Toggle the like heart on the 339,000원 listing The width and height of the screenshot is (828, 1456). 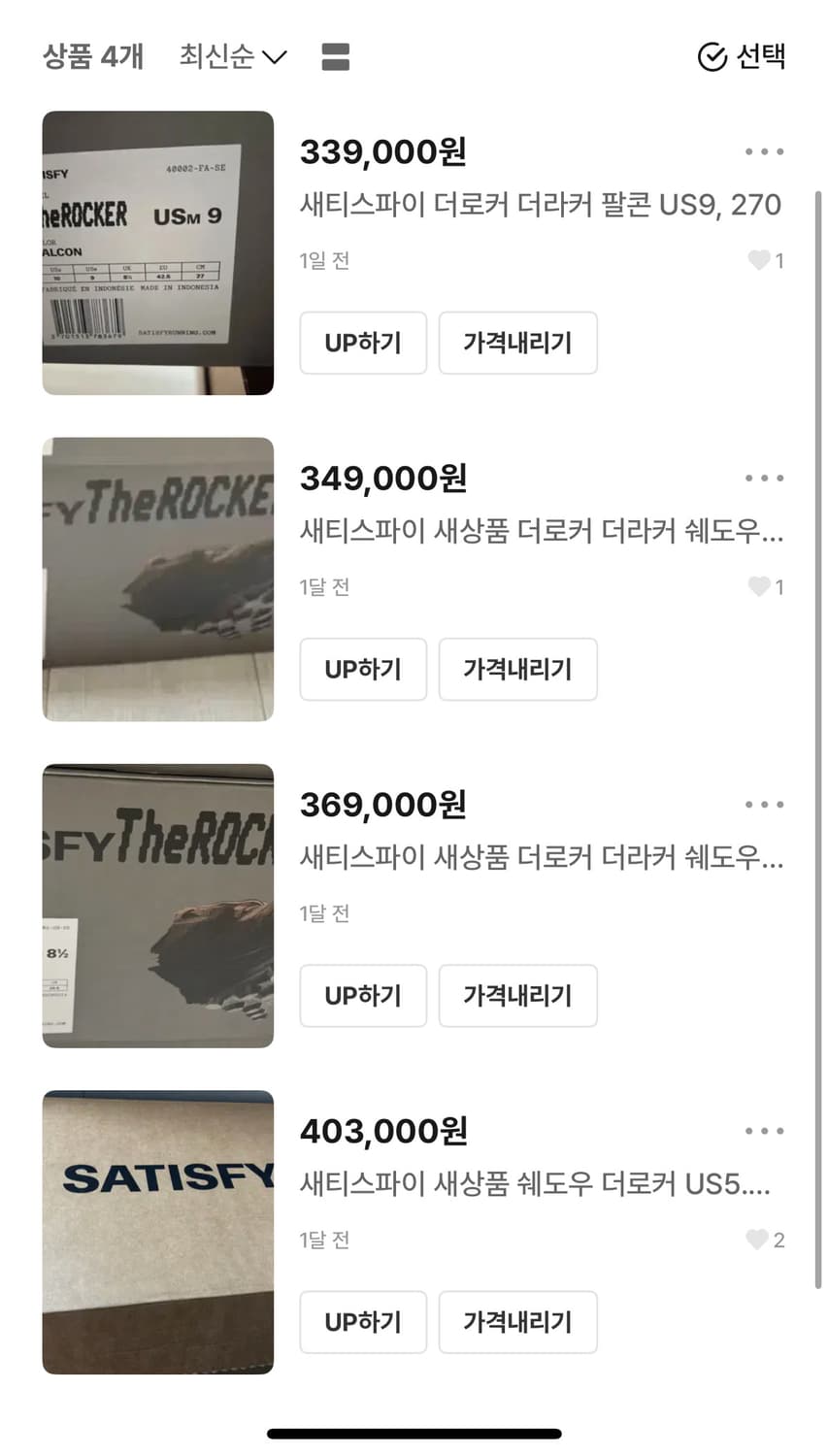click(760, 260)
